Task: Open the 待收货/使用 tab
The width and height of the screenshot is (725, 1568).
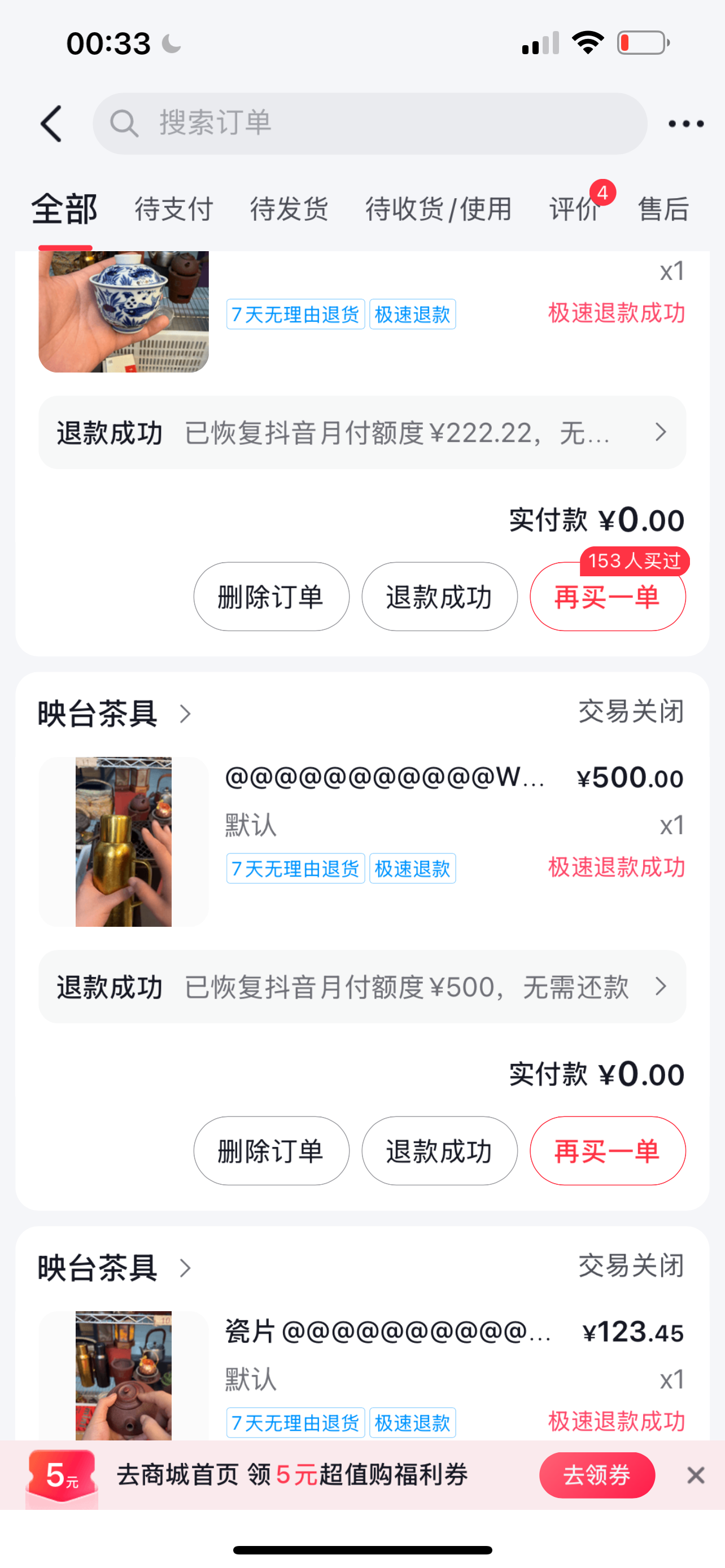Action: click(438, 209)
